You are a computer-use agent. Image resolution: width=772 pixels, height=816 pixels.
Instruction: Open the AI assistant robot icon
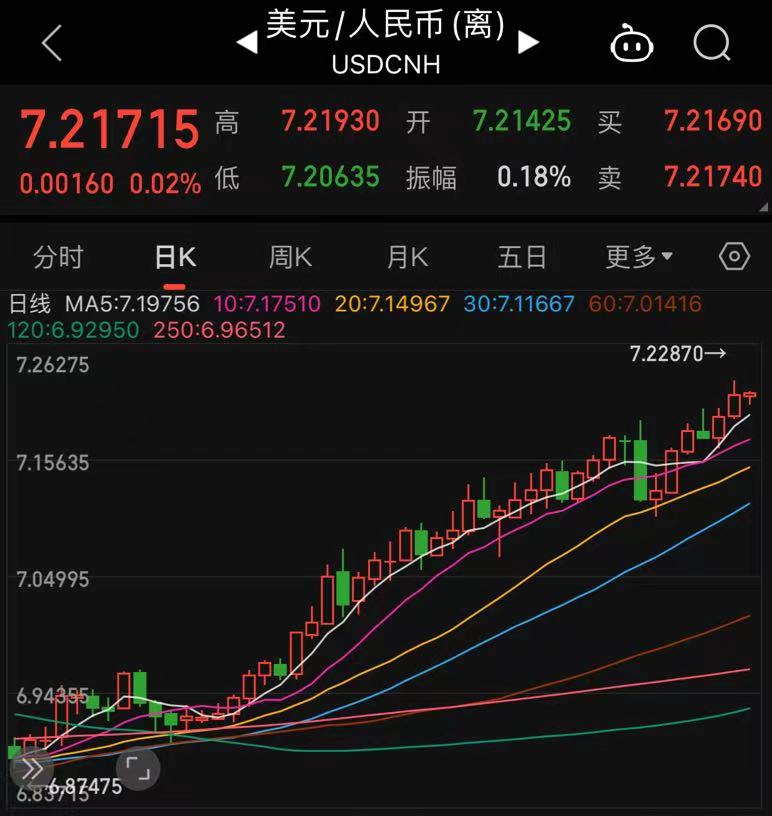[633, 43]
